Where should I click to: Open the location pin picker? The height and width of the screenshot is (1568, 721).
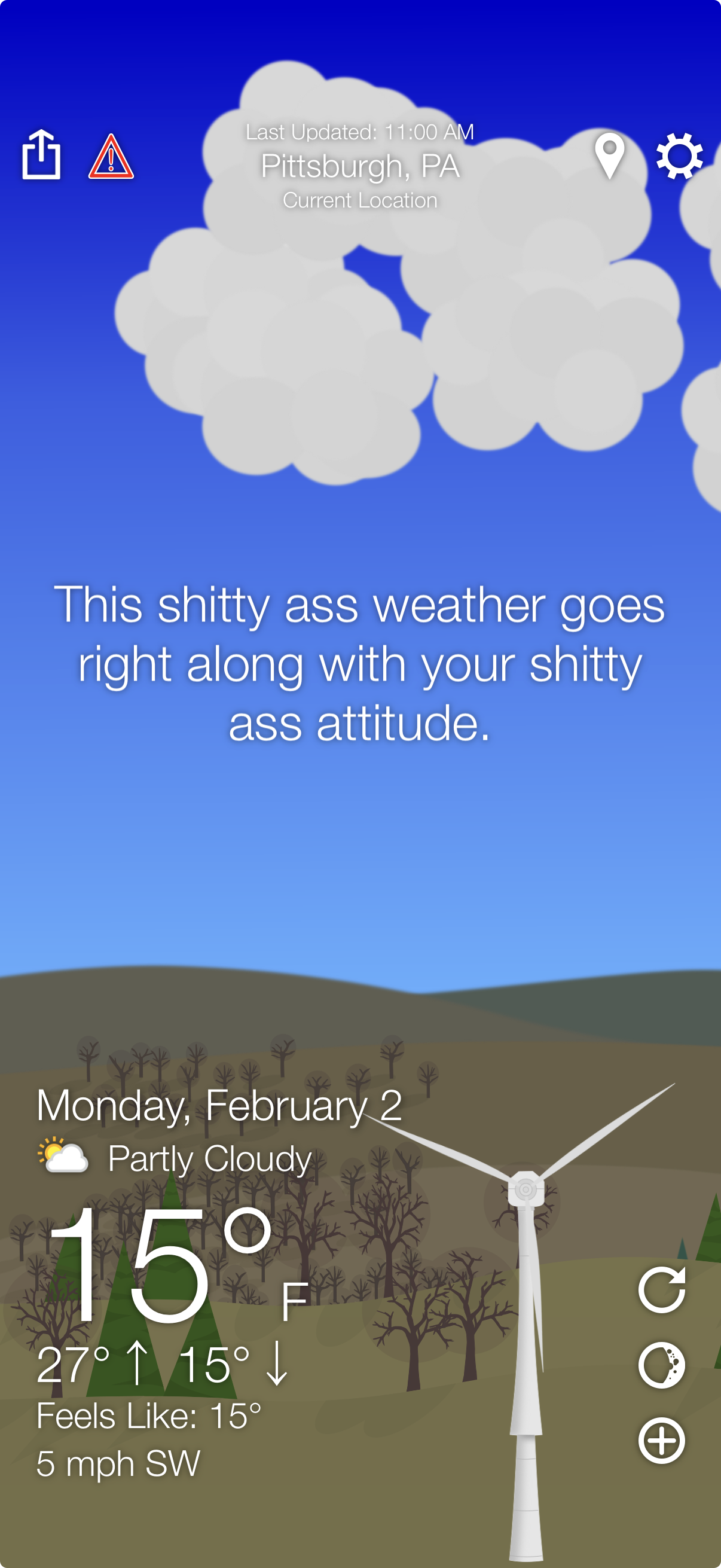click(x=609, y=155)
